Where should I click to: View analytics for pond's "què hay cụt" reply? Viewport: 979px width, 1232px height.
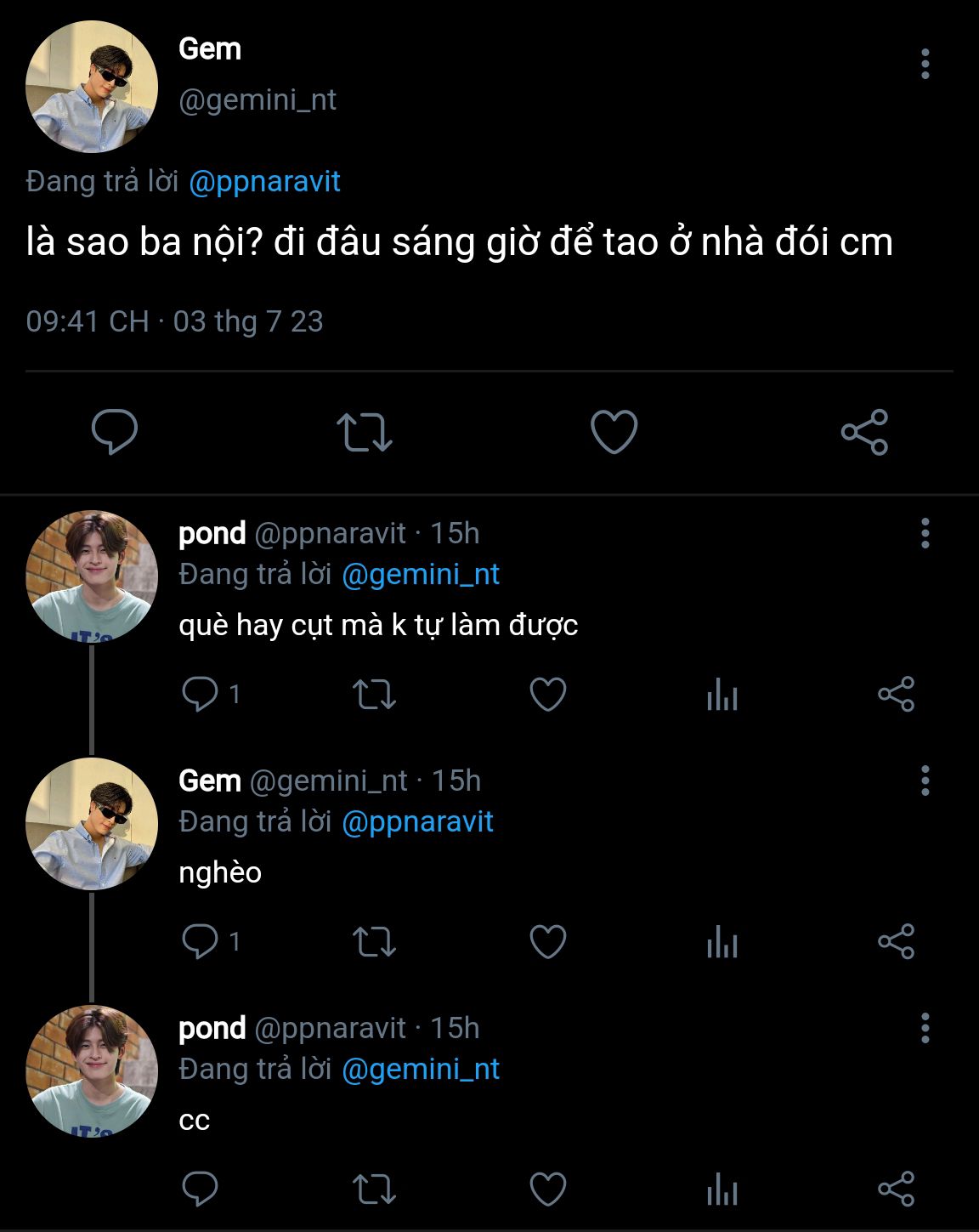(722, 695)
